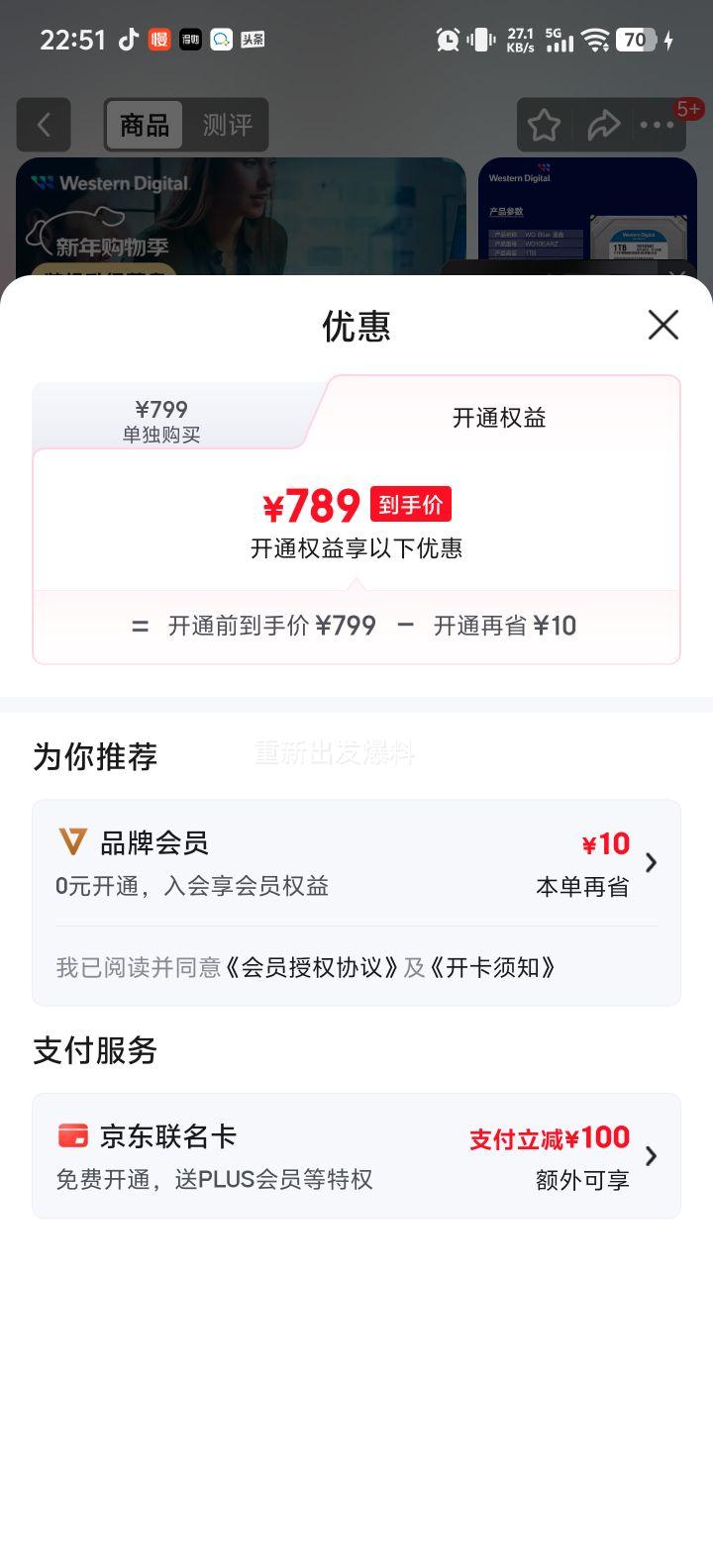Close the 优惠 discount sheet

click(x=662, y=326)
